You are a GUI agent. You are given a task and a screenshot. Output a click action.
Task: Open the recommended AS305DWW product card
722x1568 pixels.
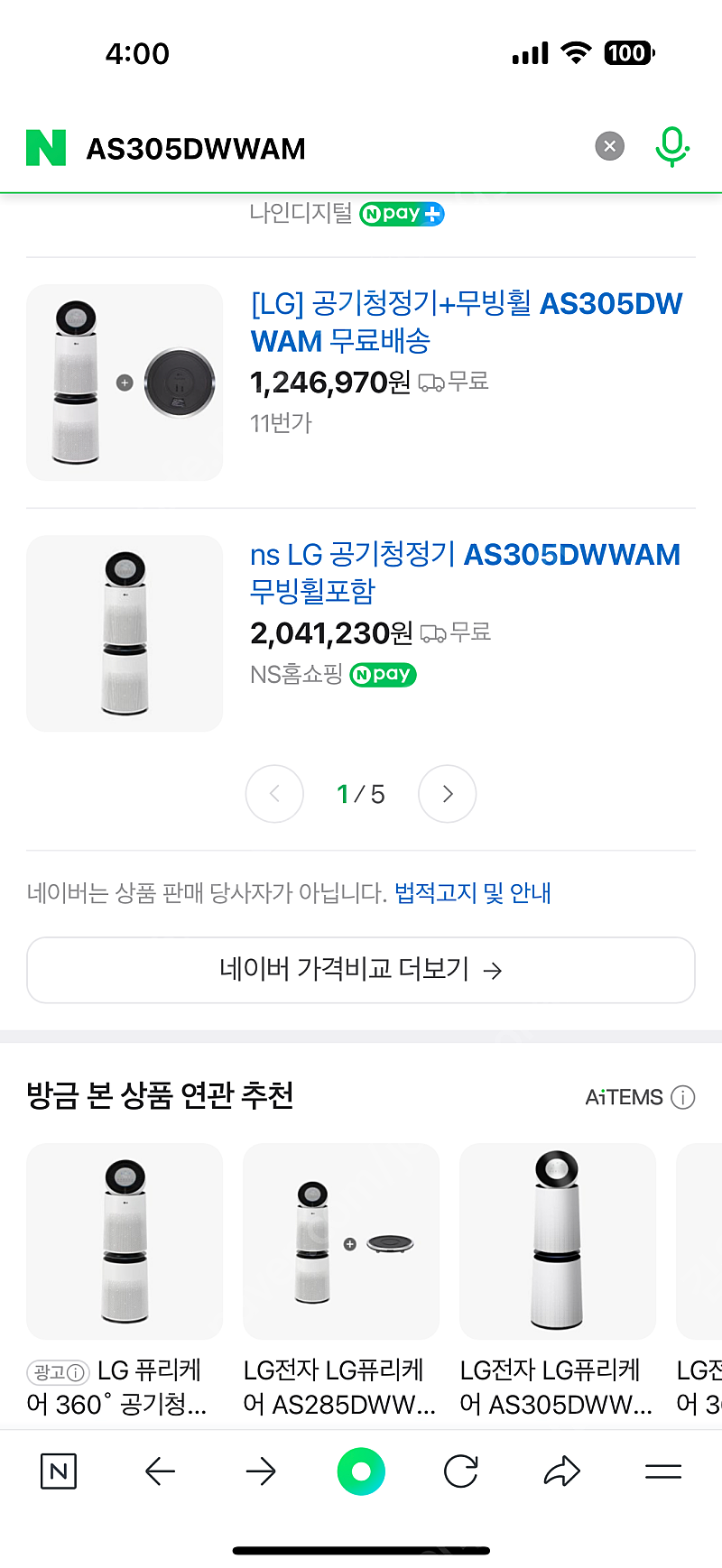(x=558, y=1281)
